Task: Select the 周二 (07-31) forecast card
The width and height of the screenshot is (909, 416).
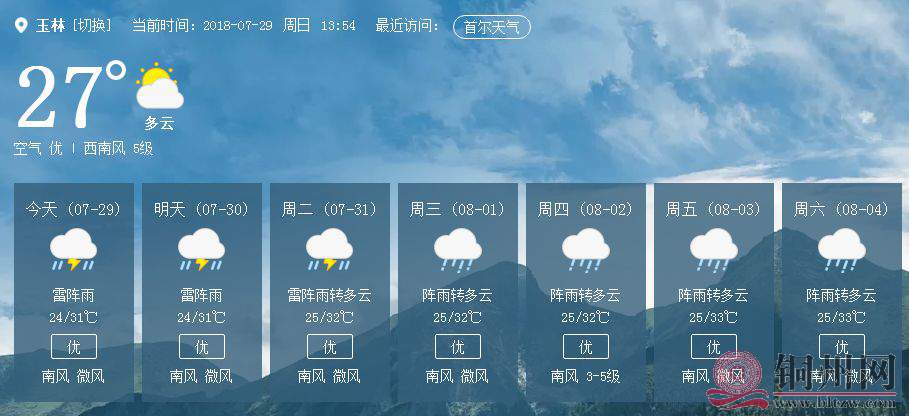Action: (x=330, y=290)
